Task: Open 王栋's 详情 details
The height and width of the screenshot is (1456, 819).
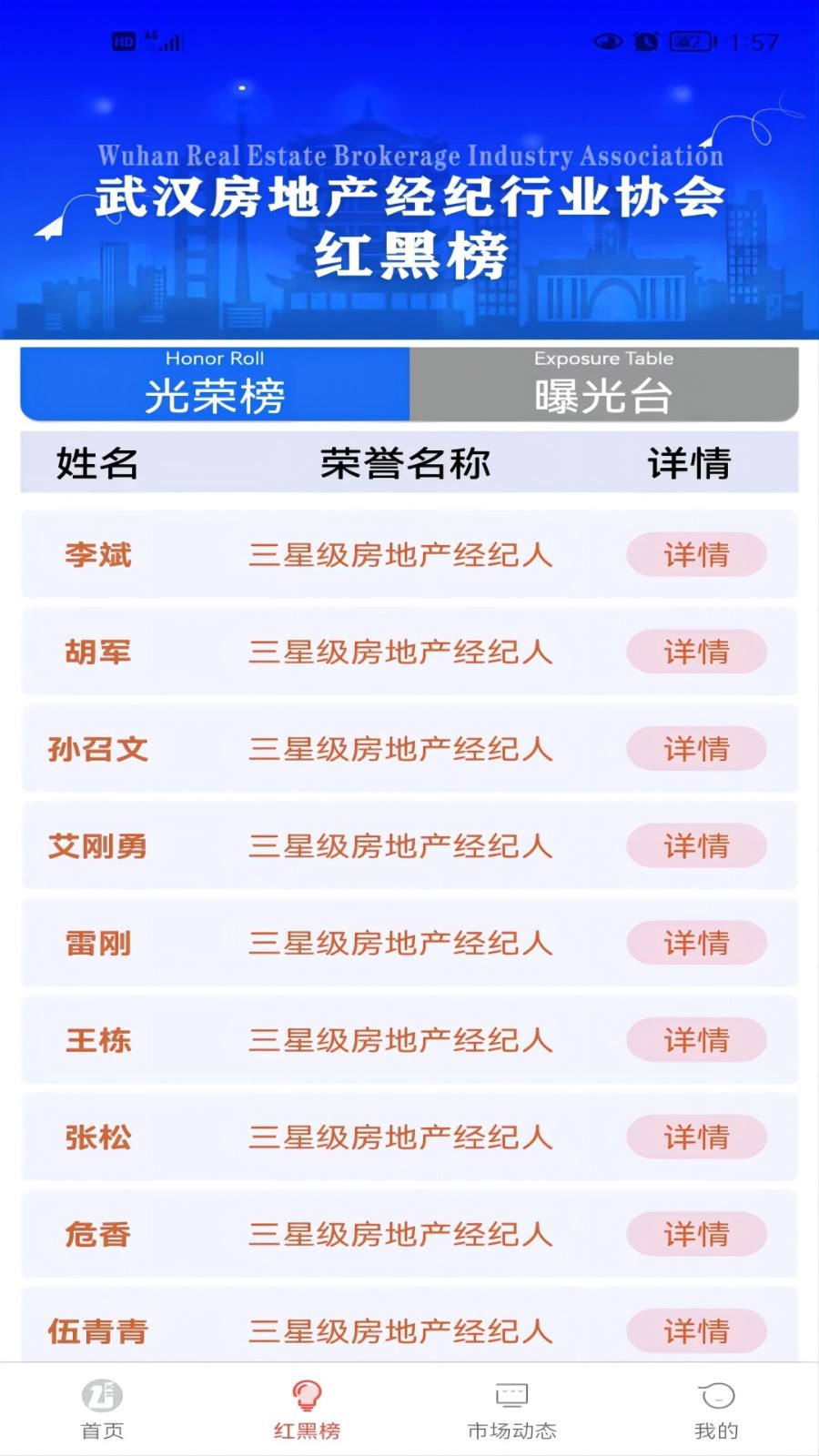Action: 696,1040
